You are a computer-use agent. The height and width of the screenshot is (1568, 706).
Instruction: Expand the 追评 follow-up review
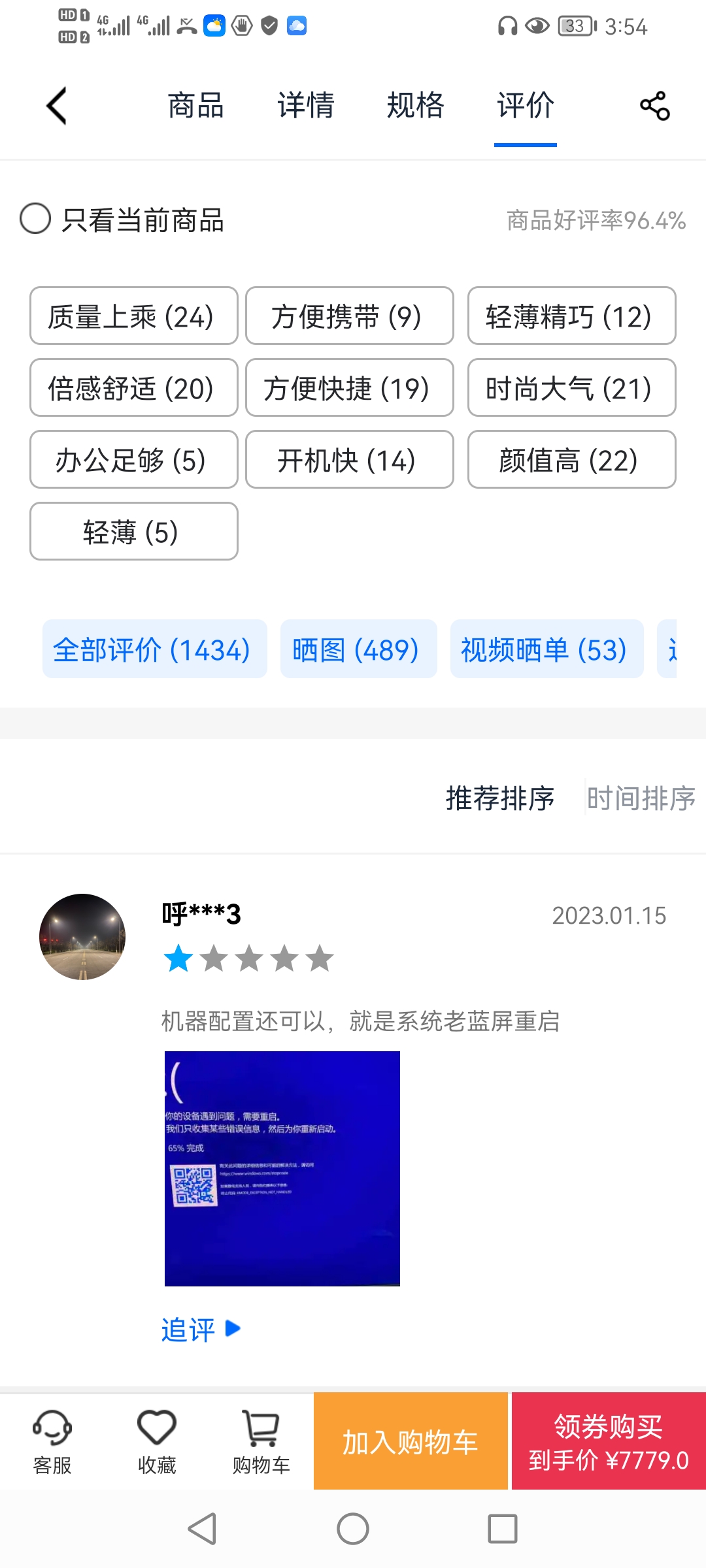tap(201, 1329)
